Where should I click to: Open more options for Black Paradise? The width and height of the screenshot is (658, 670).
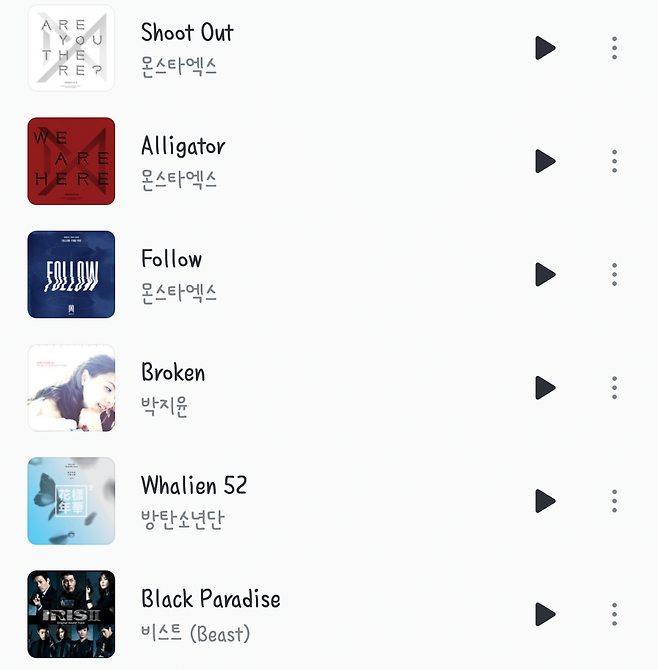[x=614, y=614]
